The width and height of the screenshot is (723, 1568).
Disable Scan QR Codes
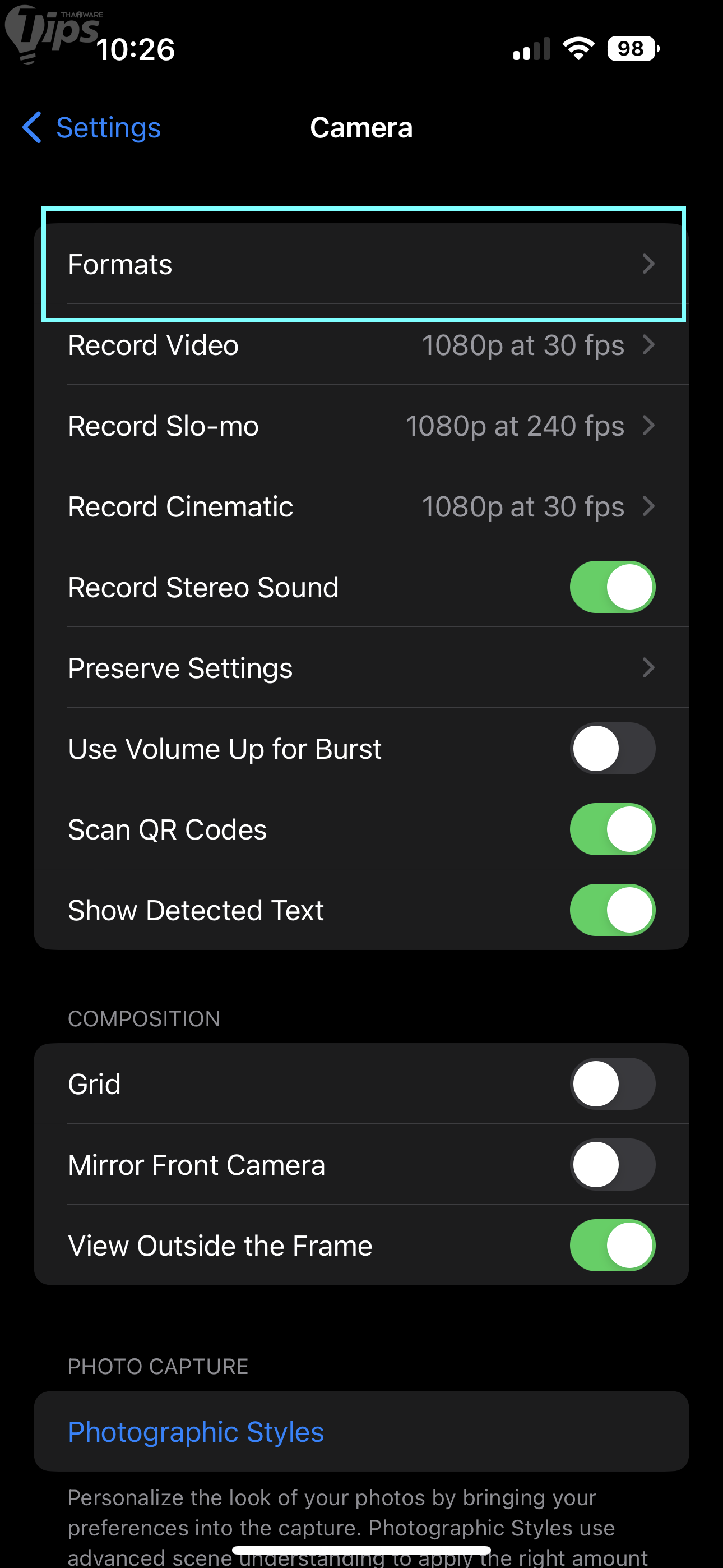(x=611, y=829)
